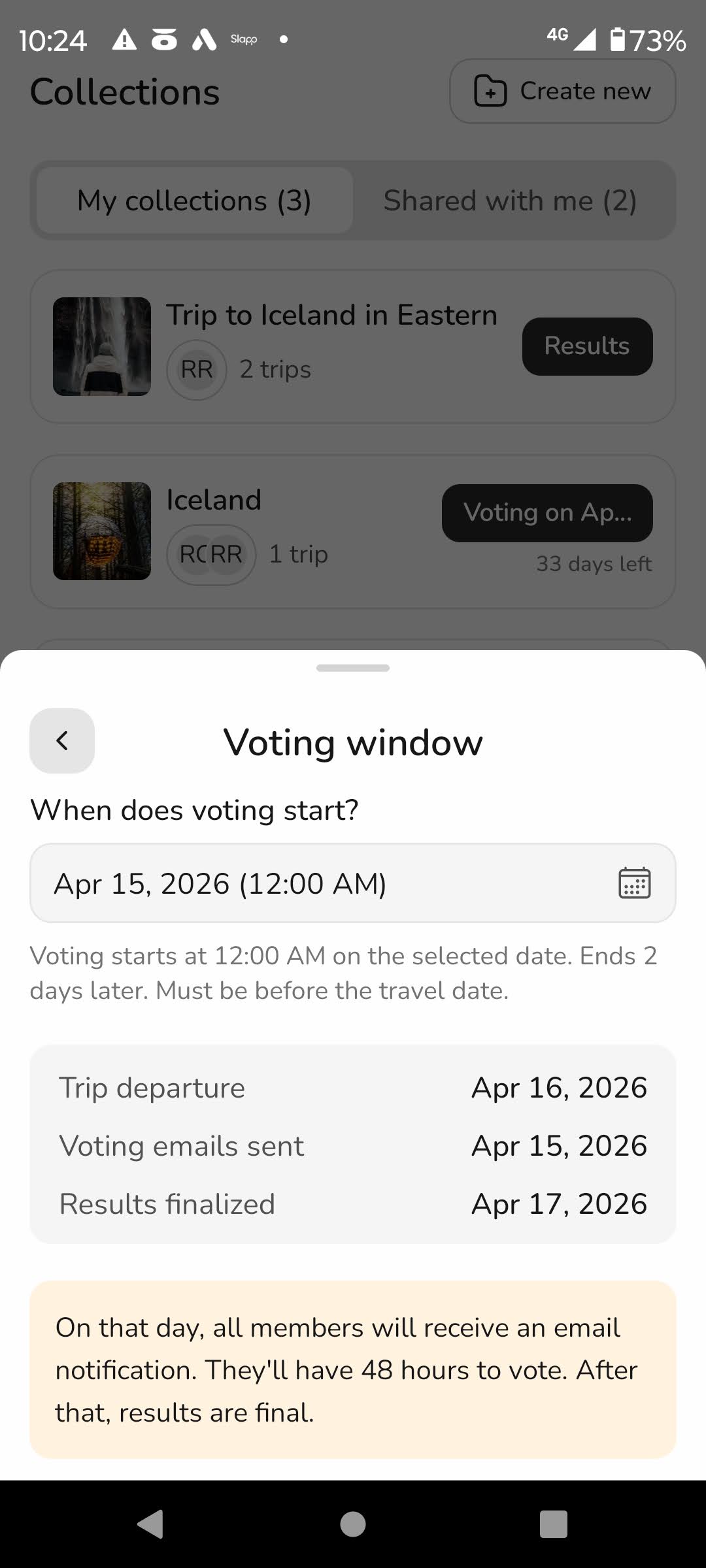706x1568 pixels.
Task: Select the My collections tab
Action: [x=192, y=201]
